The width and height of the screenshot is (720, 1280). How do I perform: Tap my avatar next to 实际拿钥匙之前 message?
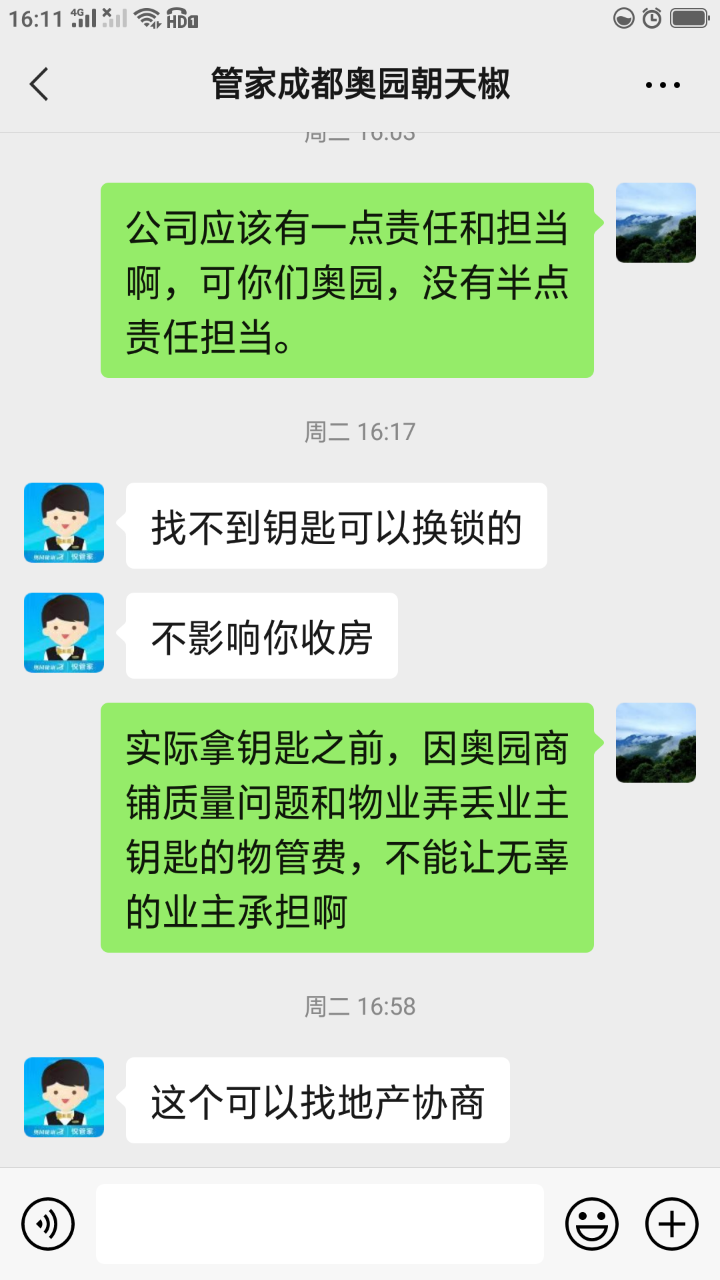pyautogui.click(x=656, y=743)
